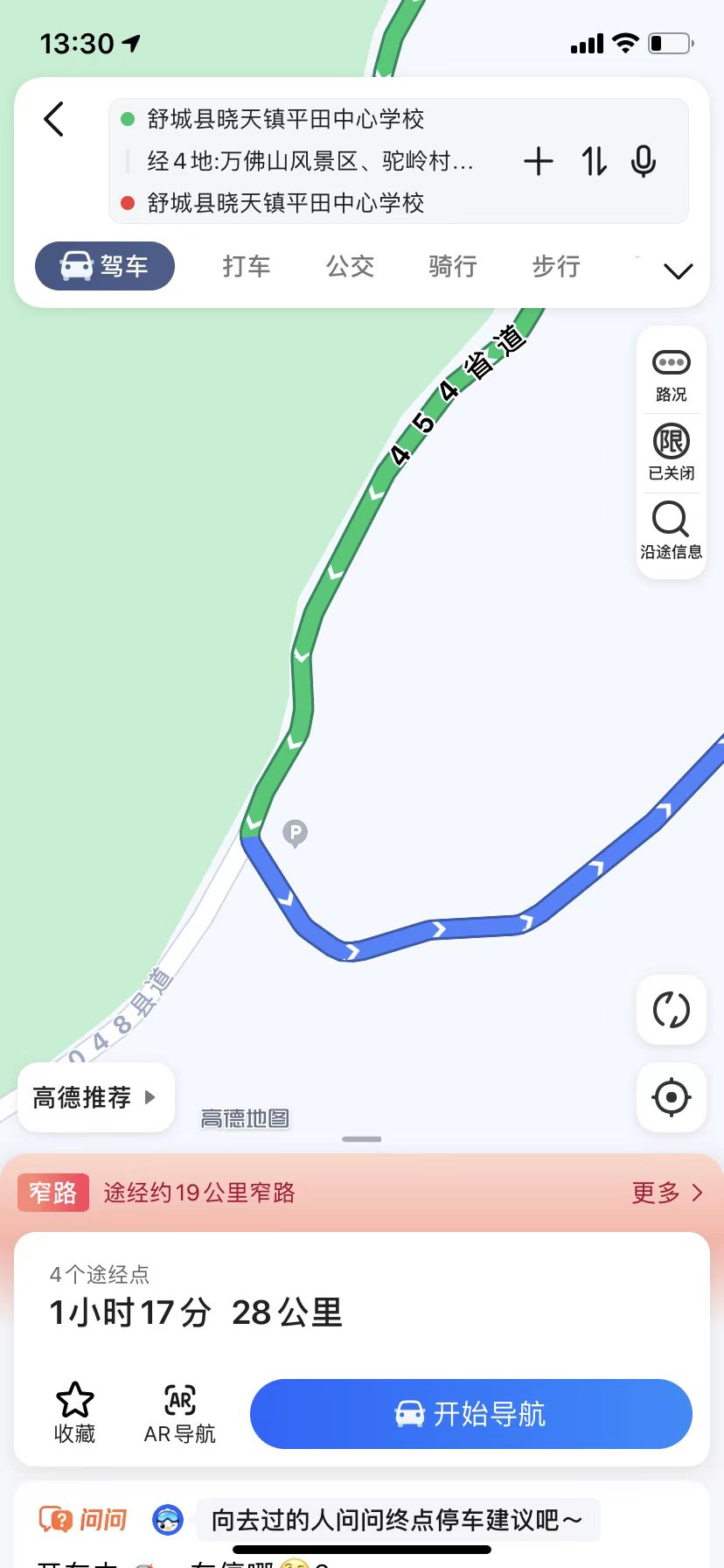Add a waypoint with the plus icon

tap(538, 161)
